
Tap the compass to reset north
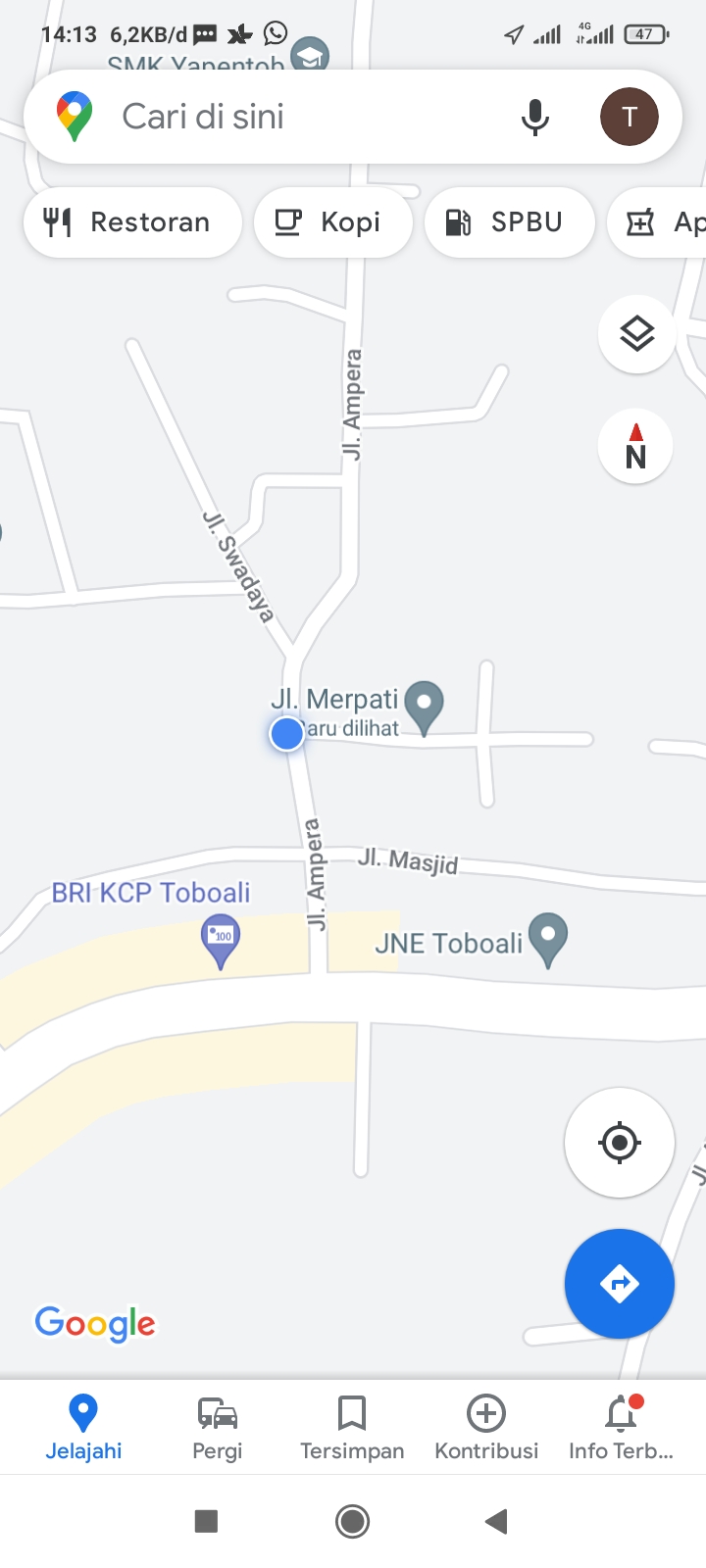point(635,447)
